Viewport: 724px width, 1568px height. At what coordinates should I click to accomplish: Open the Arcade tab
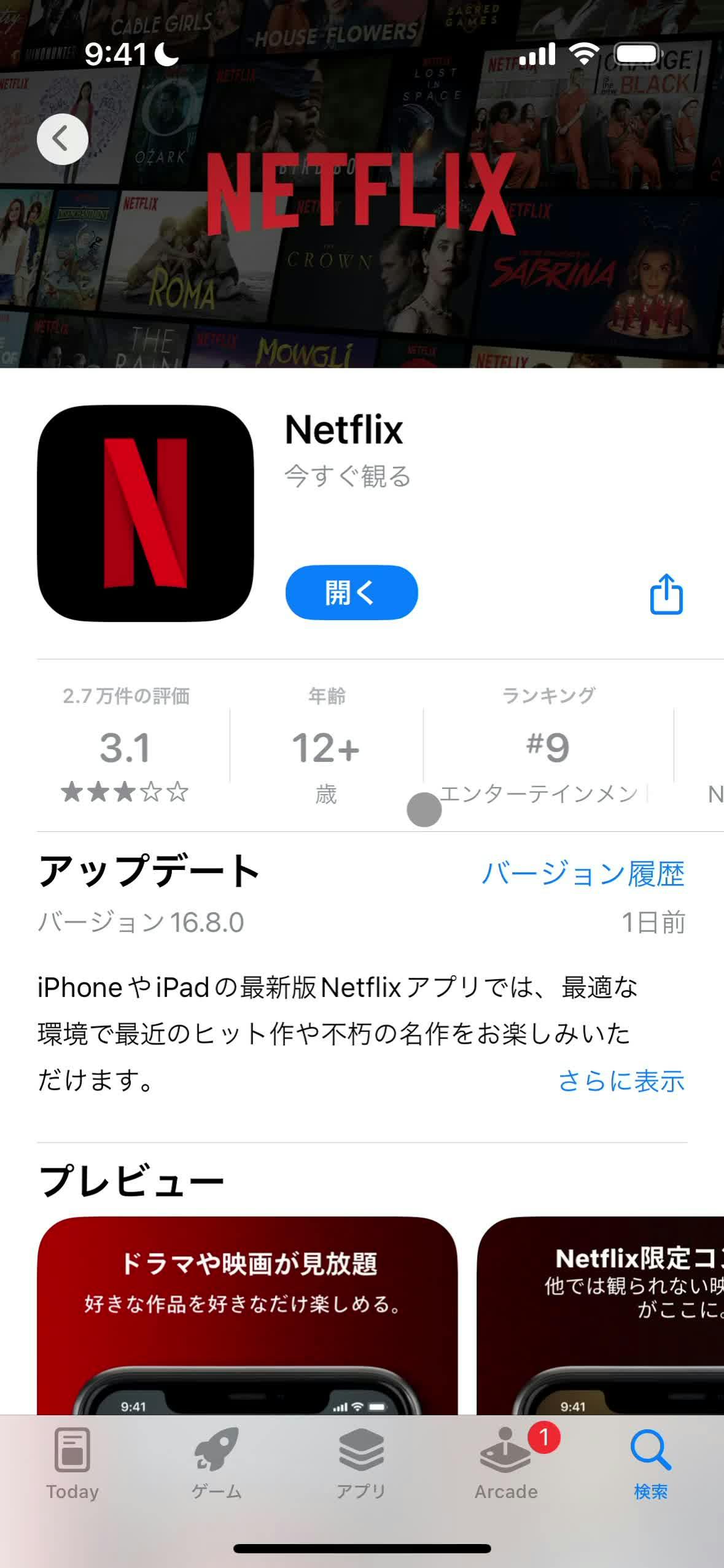click(506, 1464)
